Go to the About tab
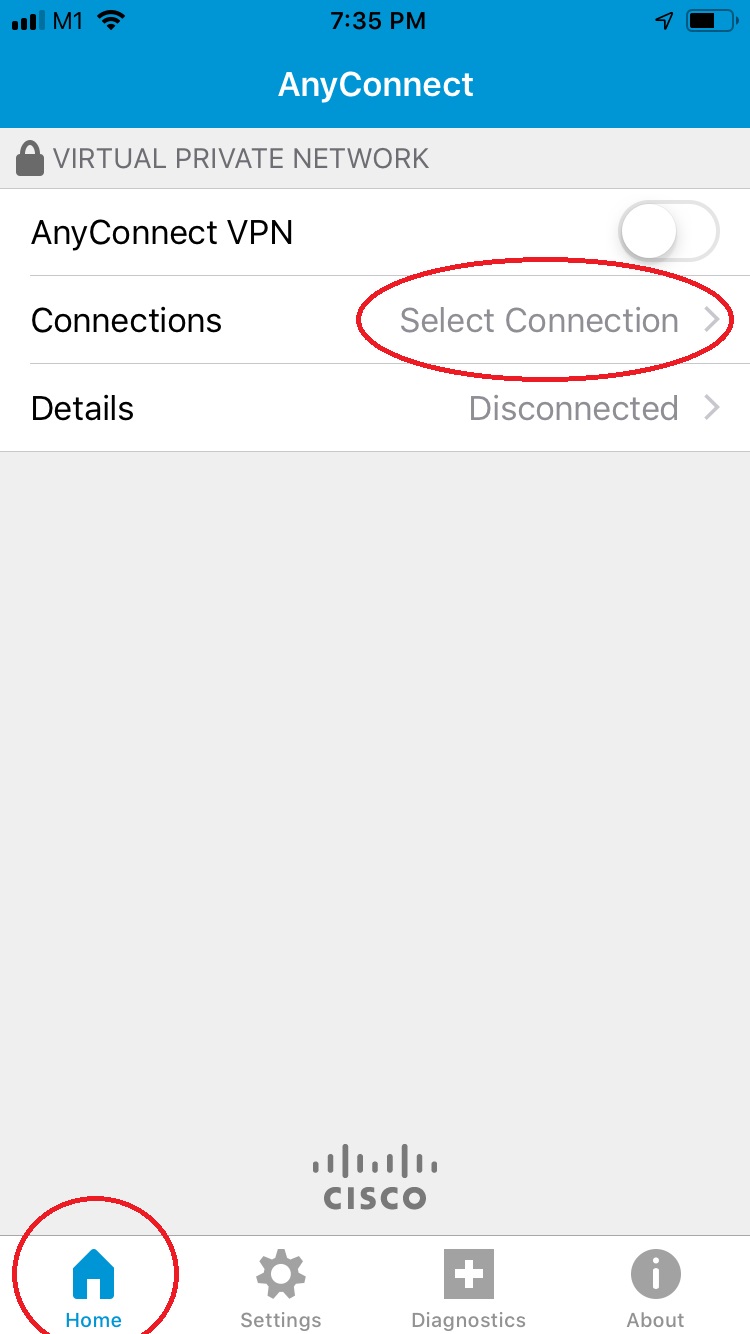Screen dimensions: 750x1334 (656, 1289)
